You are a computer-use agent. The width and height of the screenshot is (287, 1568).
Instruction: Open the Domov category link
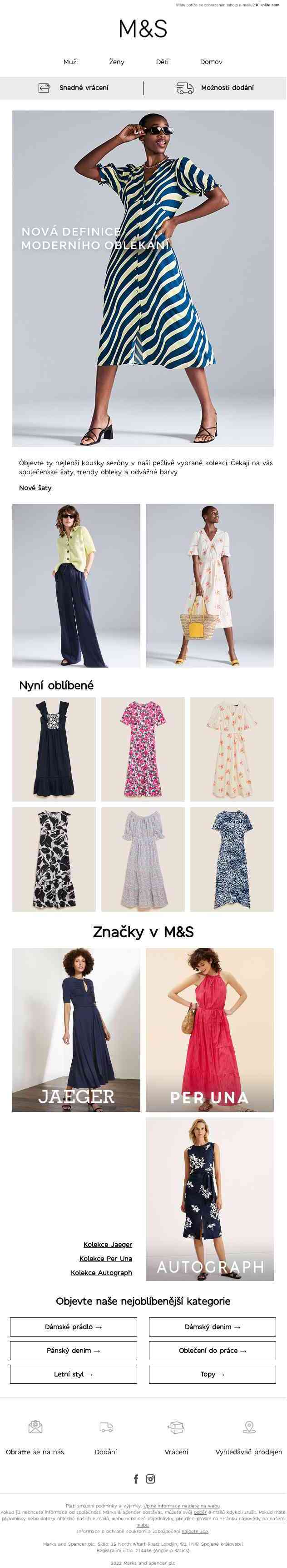[211, 61]
